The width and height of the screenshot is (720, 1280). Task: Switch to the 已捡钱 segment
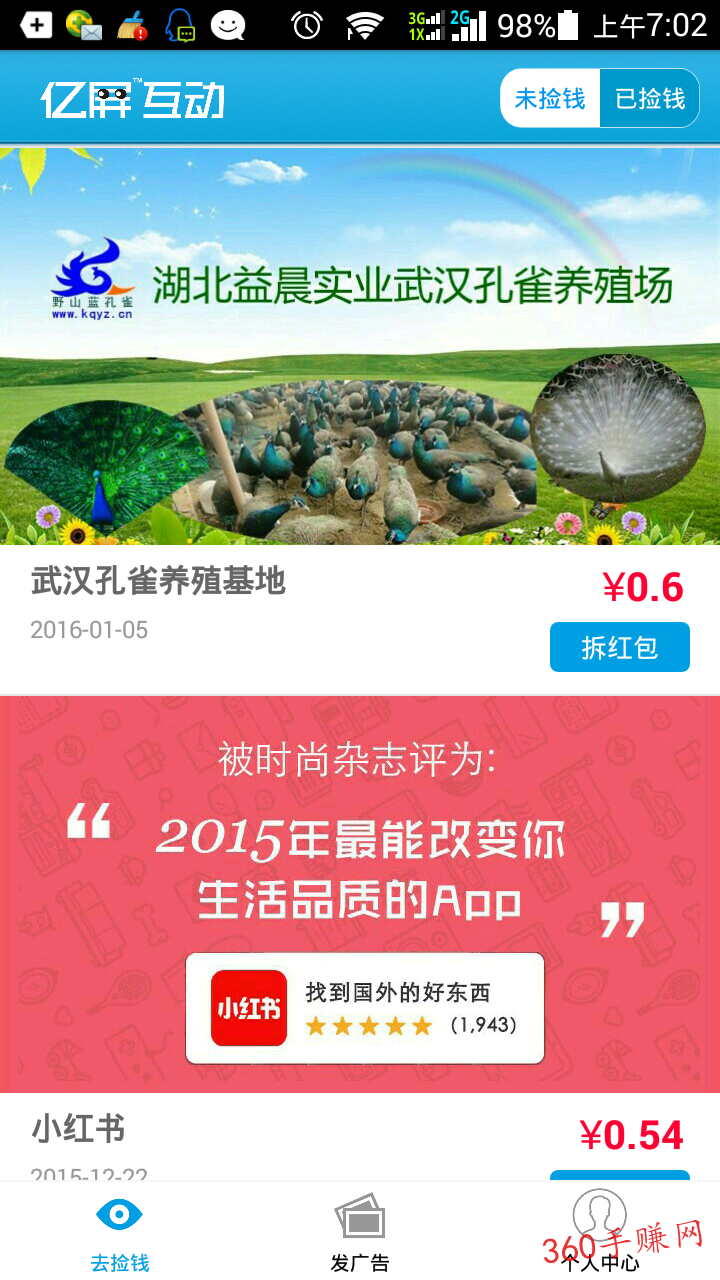click(649, 98)
